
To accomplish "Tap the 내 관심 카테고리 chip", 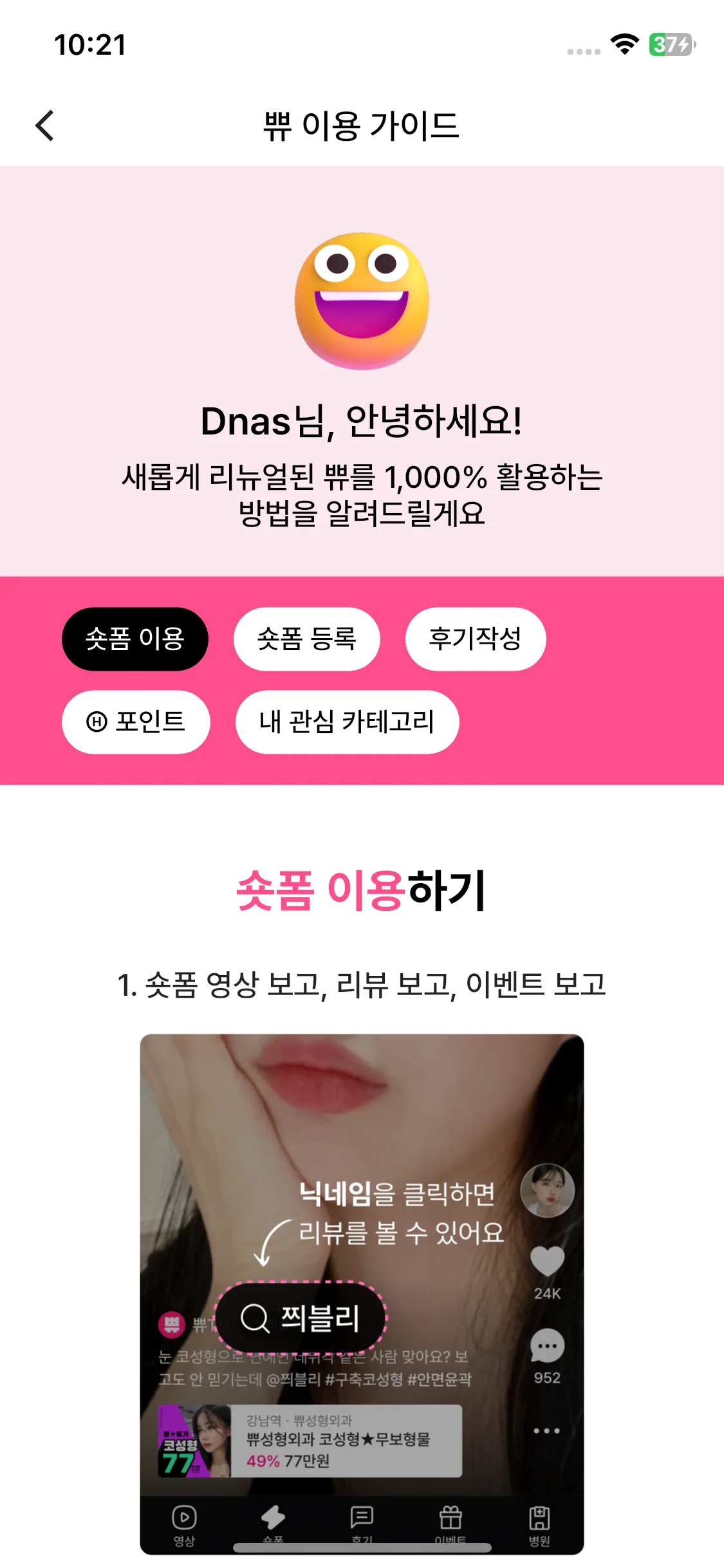I will [347, 722].
